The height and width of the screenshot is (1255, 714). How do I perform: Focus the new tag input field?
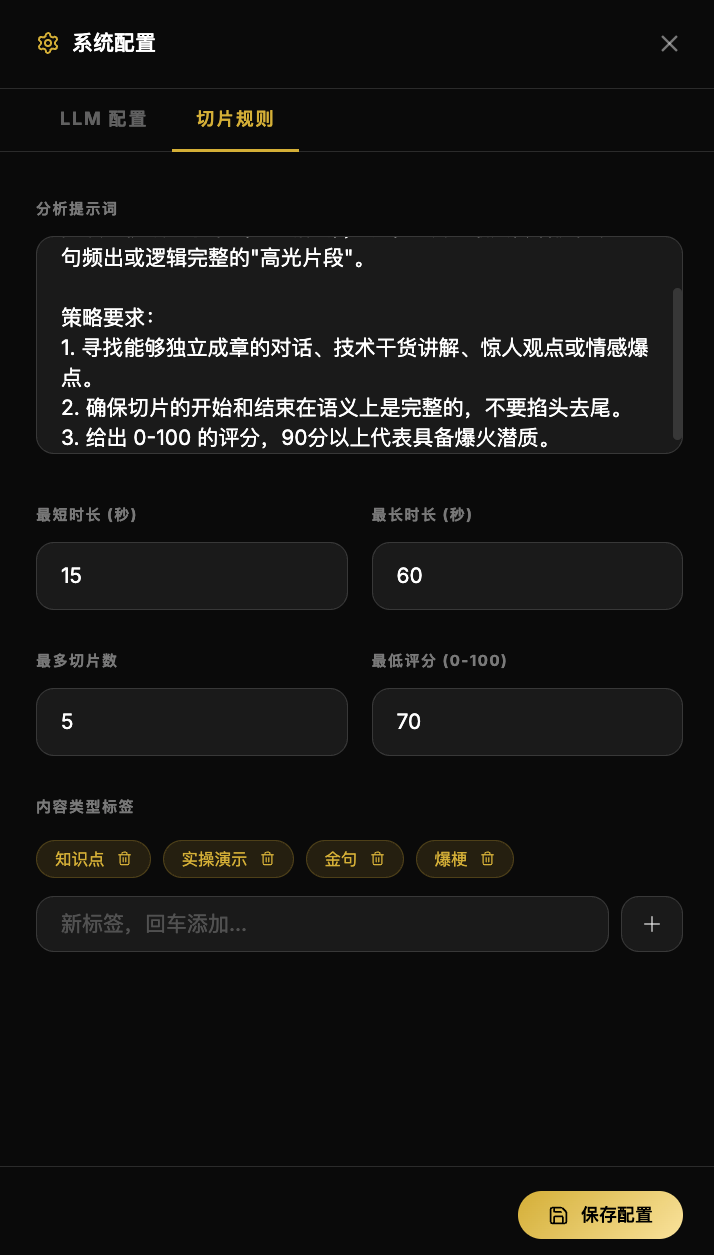pyautogui.click(x=322, y=924)
